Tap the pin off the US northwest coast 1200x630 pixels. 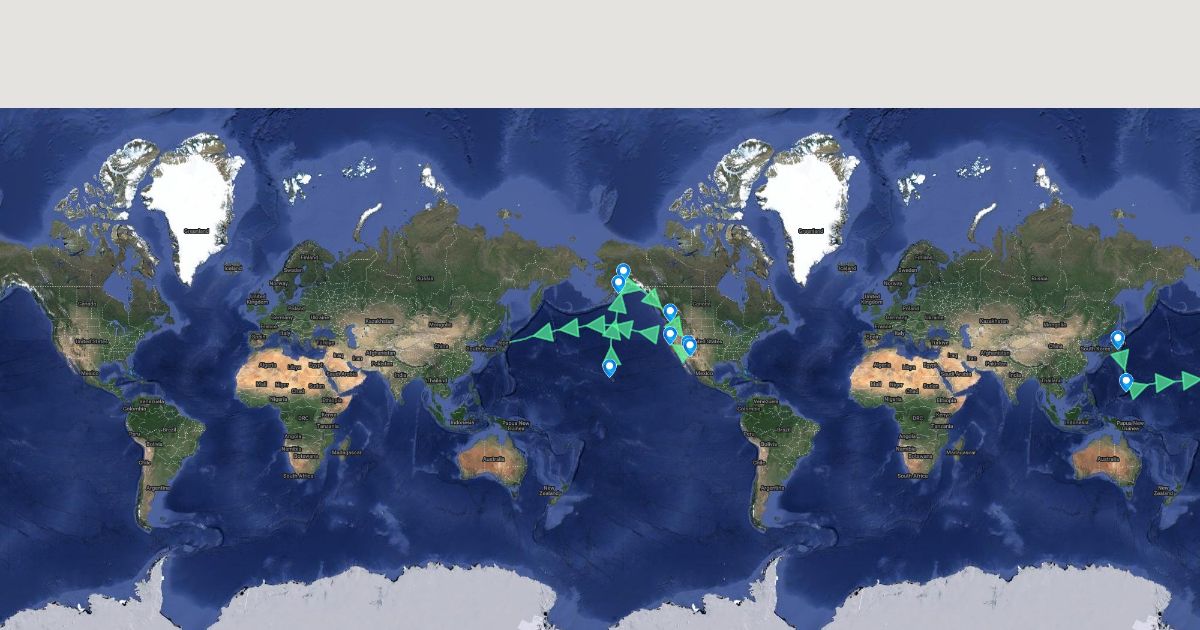click(x=670, y=334)
